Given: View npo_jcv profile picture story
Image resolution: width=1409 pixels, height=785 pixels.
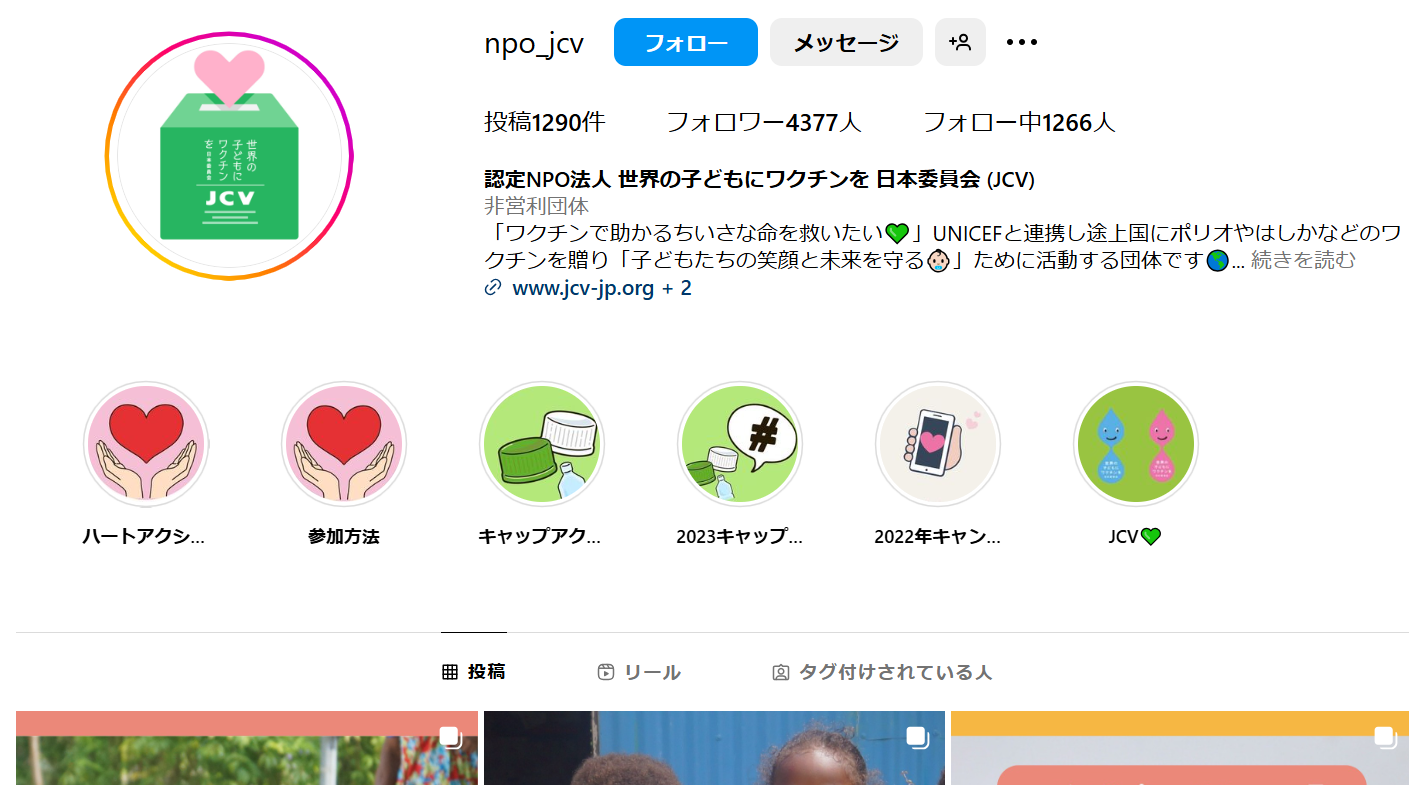Looking at the screenshot, I should point(229,155).
